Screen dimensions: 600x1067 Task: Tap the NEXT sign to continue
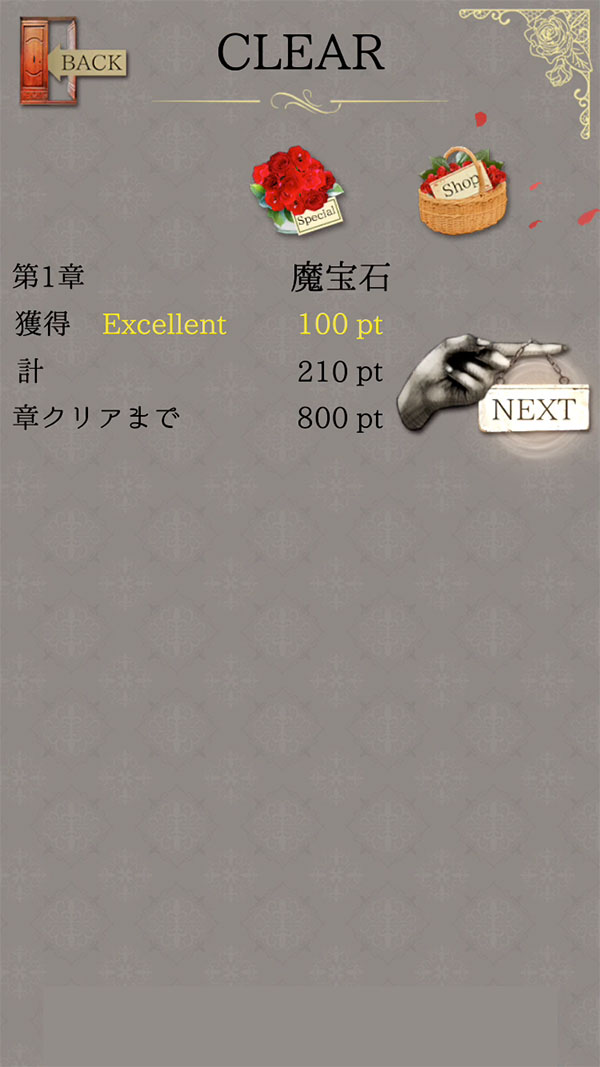point(533,410)
